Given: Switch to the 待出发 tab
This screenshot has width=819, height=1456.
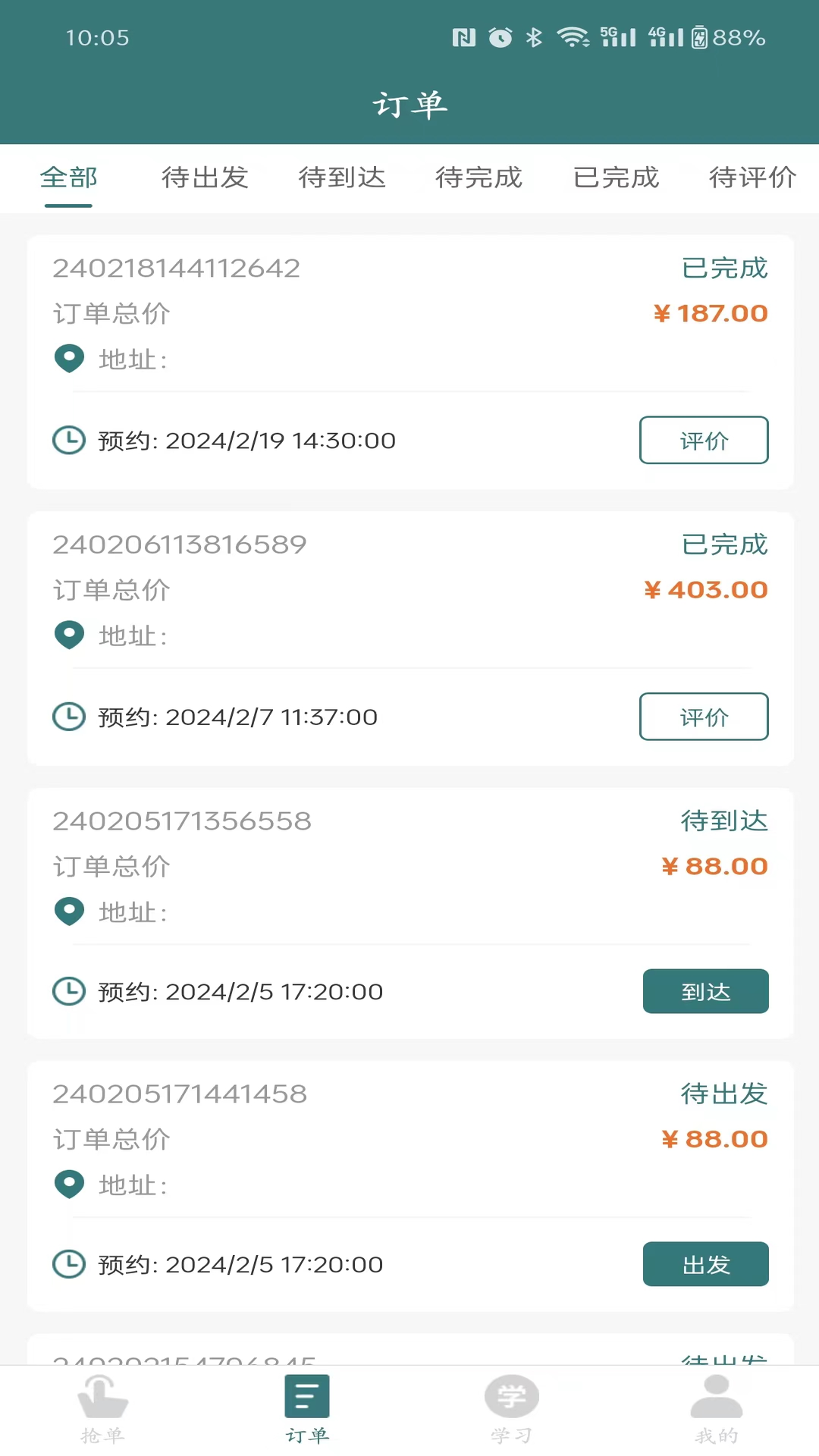Looking at the screenshot, I should (206, 178).
